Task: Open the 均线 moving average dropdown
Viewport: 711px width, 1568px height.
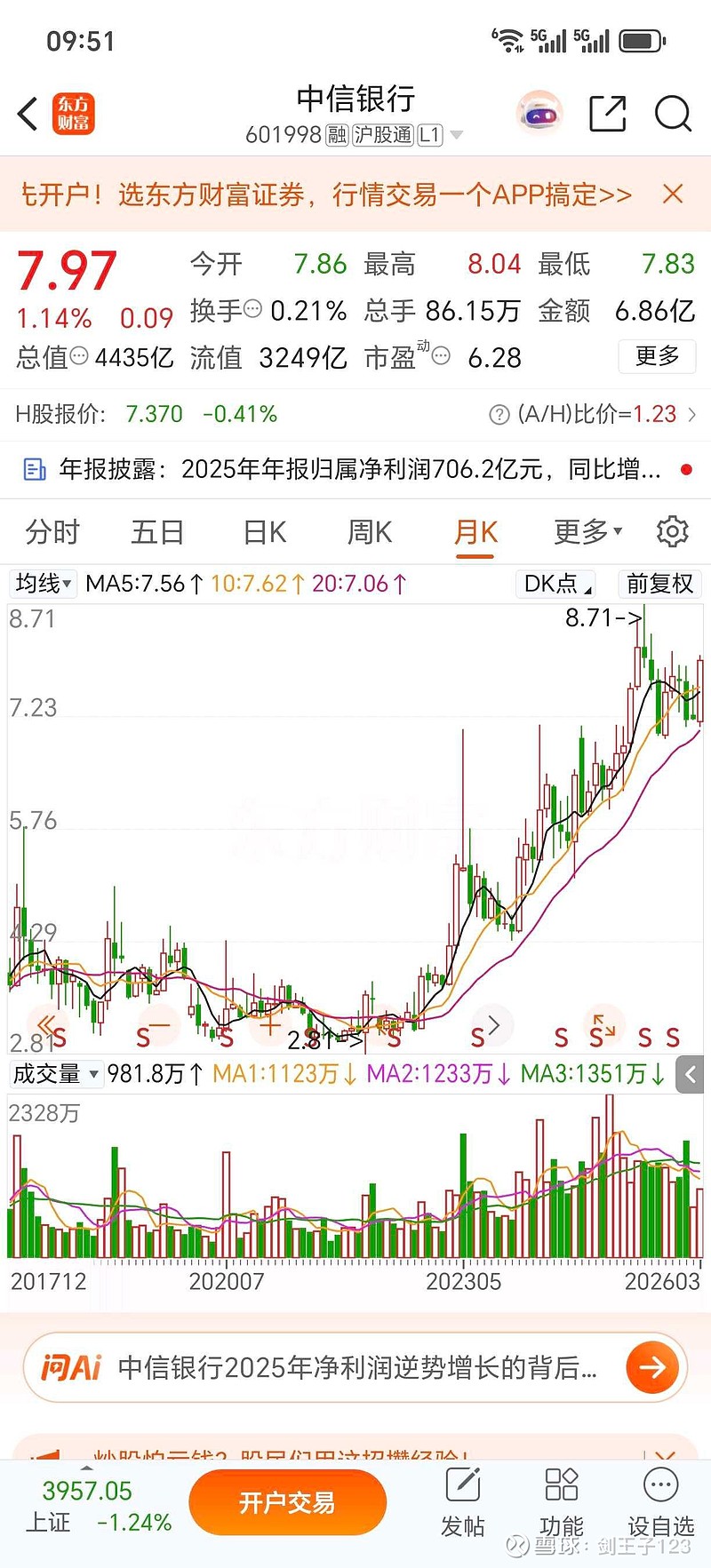Action: [43, 584]
